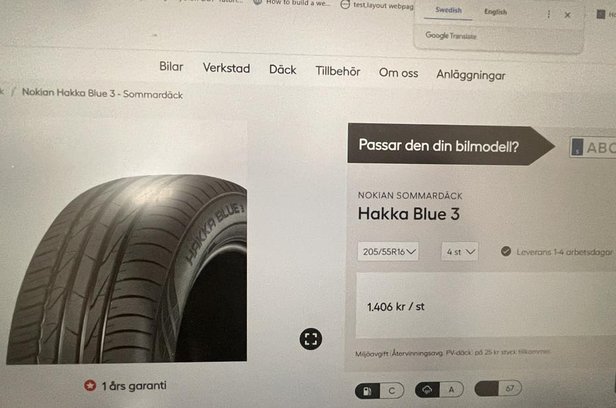Expand the 205/55R16 tire size dropdown
Image resolution: width=616 pixels, height=408 pixels.
coord(390,252)
